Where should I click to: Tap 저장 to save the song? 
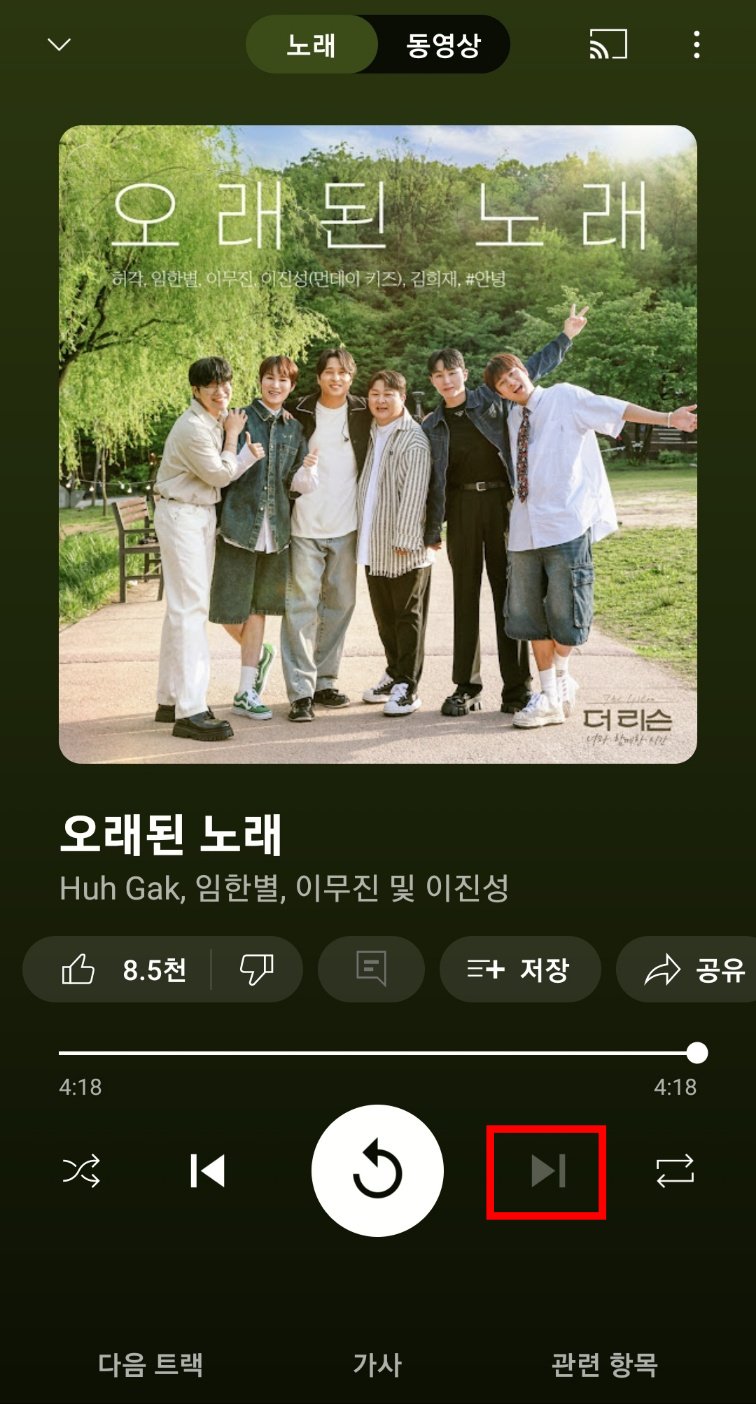(520, 968)
